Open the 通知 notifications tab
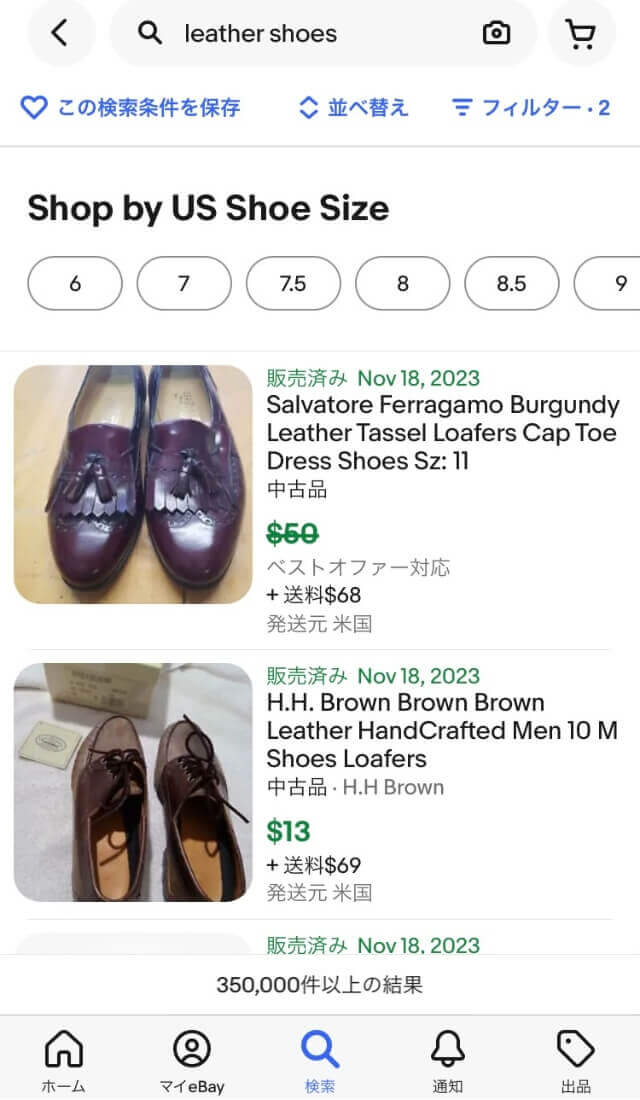Image resolution: width=640 pixels, height=1100 pixels. tap(448, 1060)
